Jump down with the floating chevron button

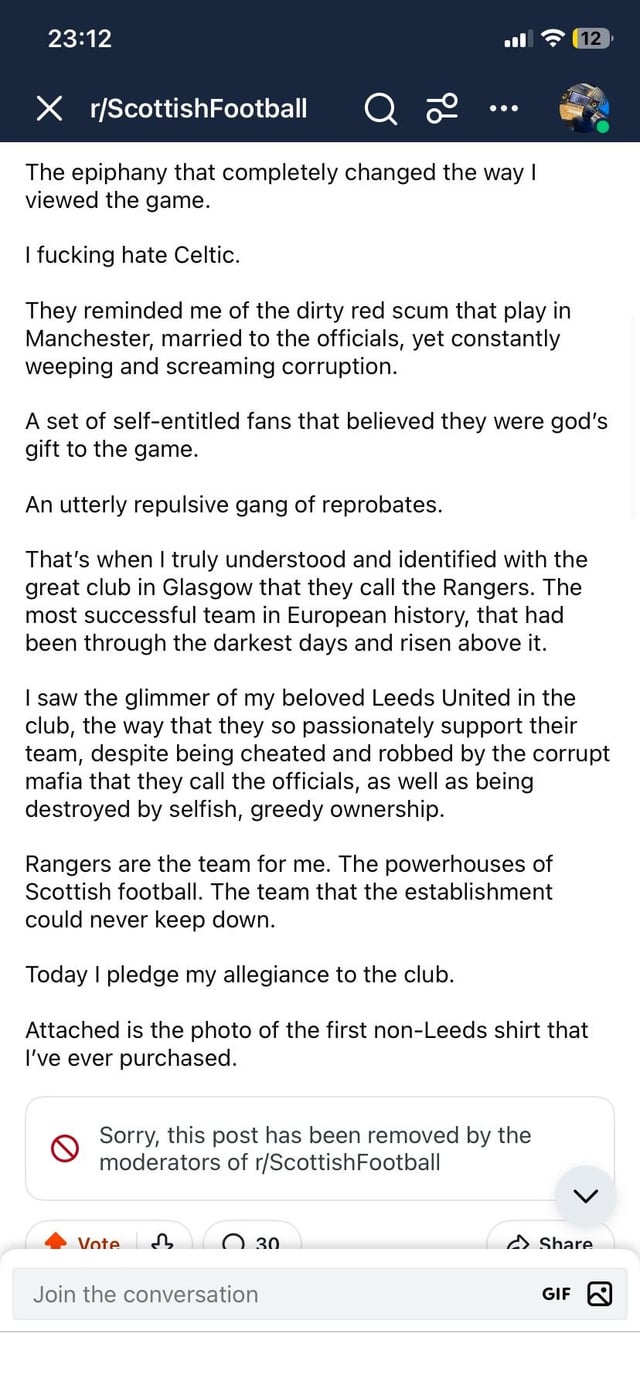tap(585, 1196)
